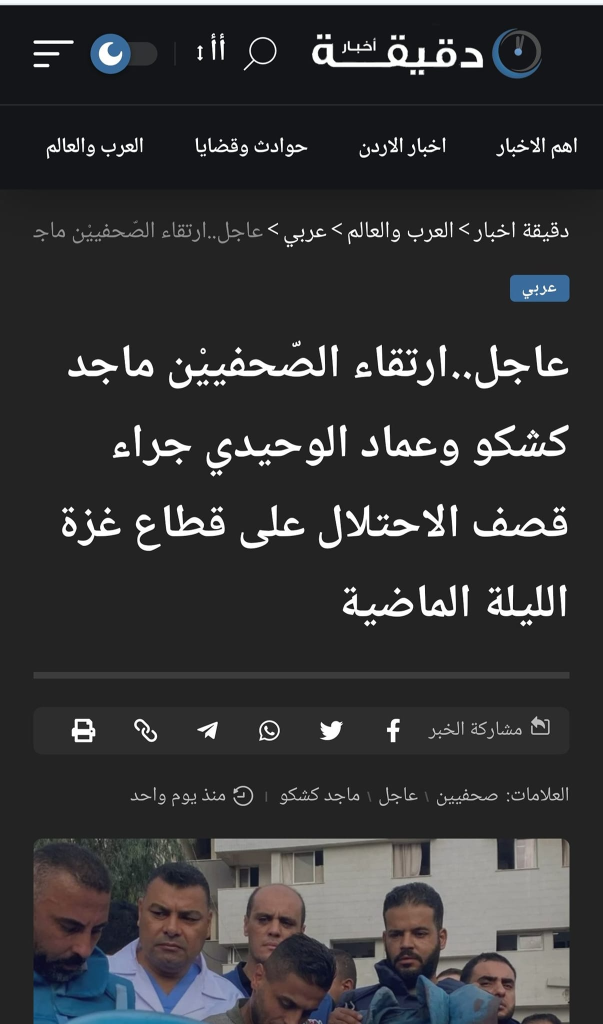
Task: Open the search icon
Action: (x=260, y=52)
